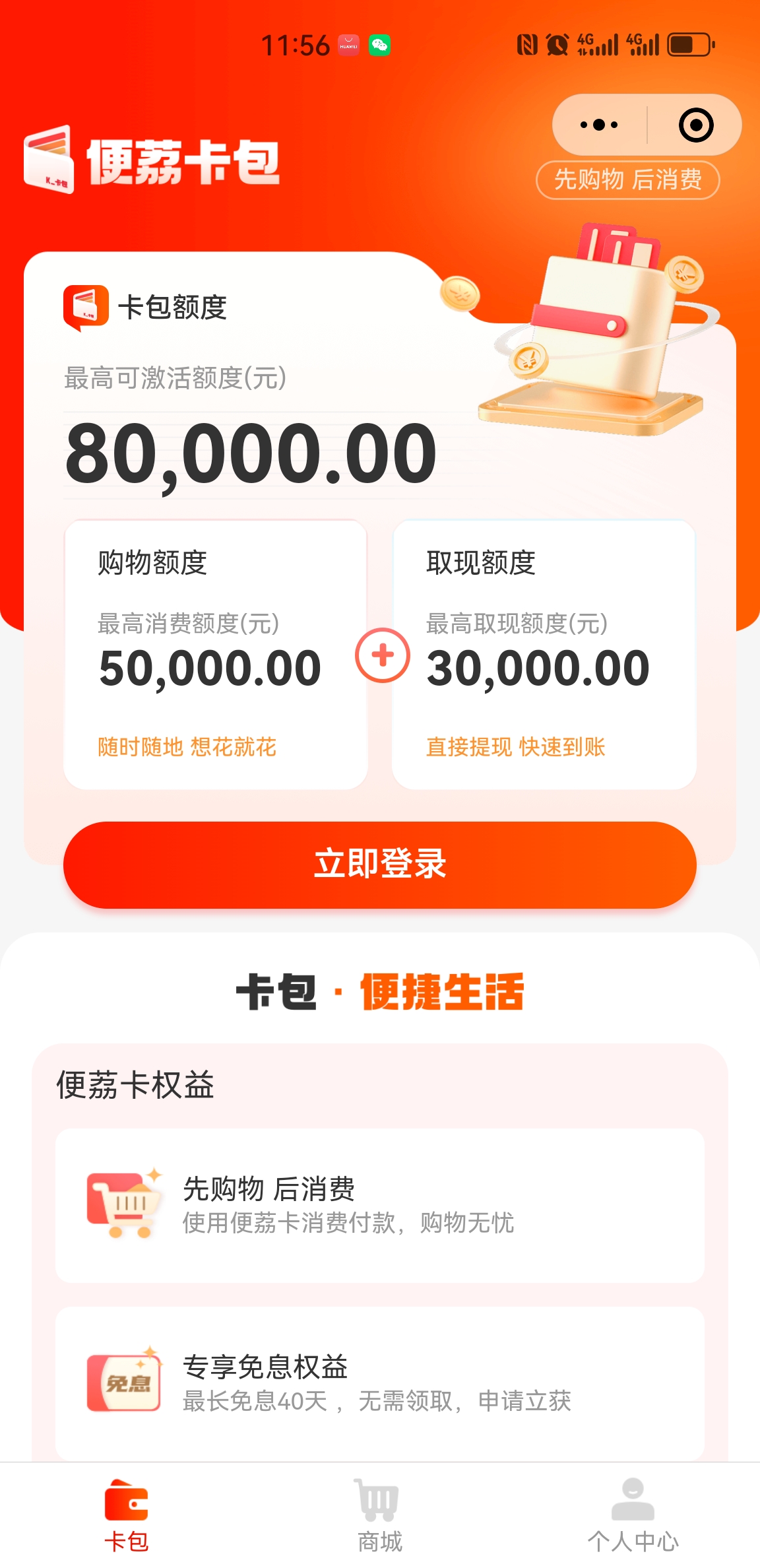Open the 专享免息权益 benefit row

point(380,1383)
